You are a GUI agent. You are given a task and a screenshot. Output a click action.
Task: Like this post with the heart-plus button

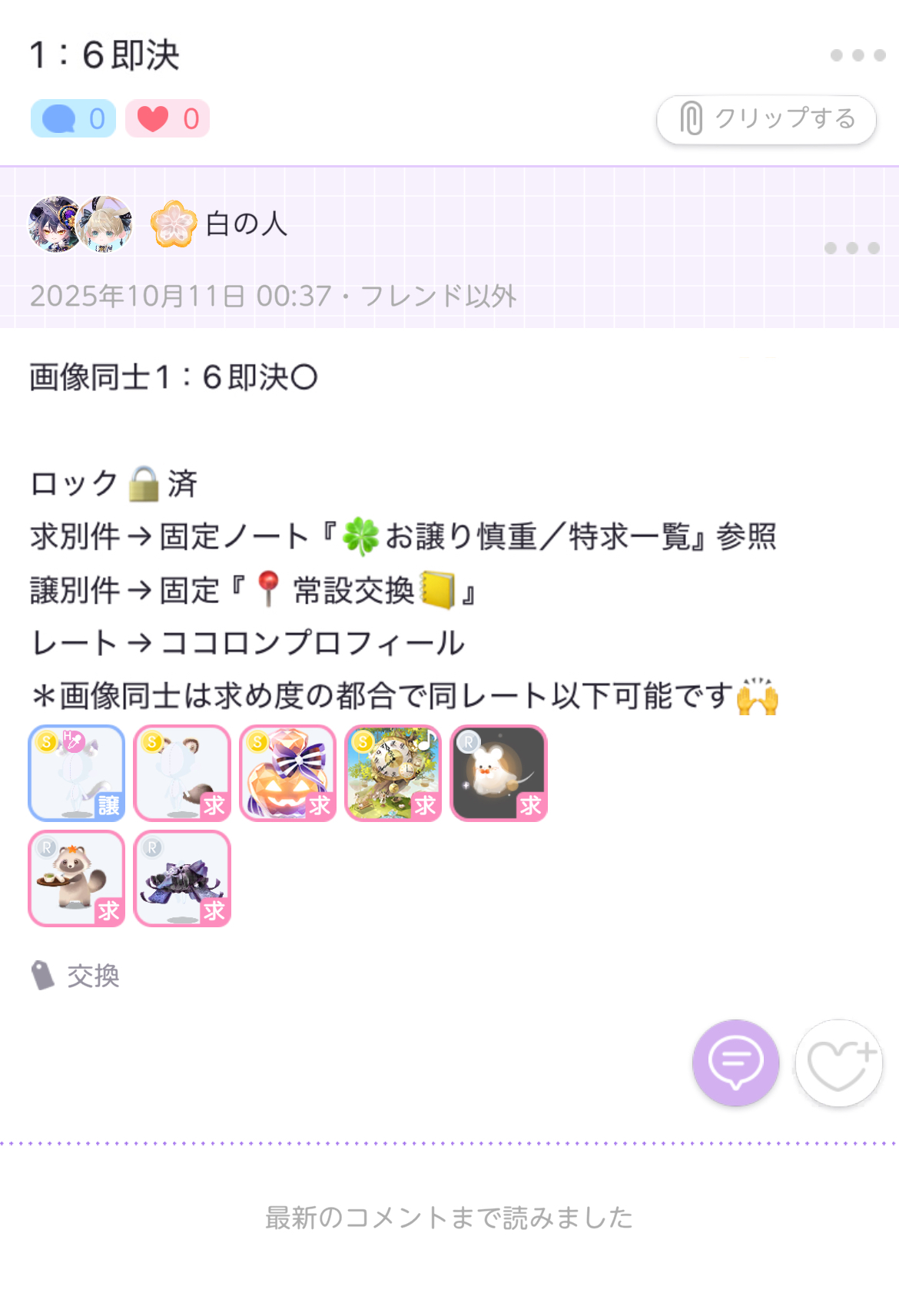[x=838, y=1062]
